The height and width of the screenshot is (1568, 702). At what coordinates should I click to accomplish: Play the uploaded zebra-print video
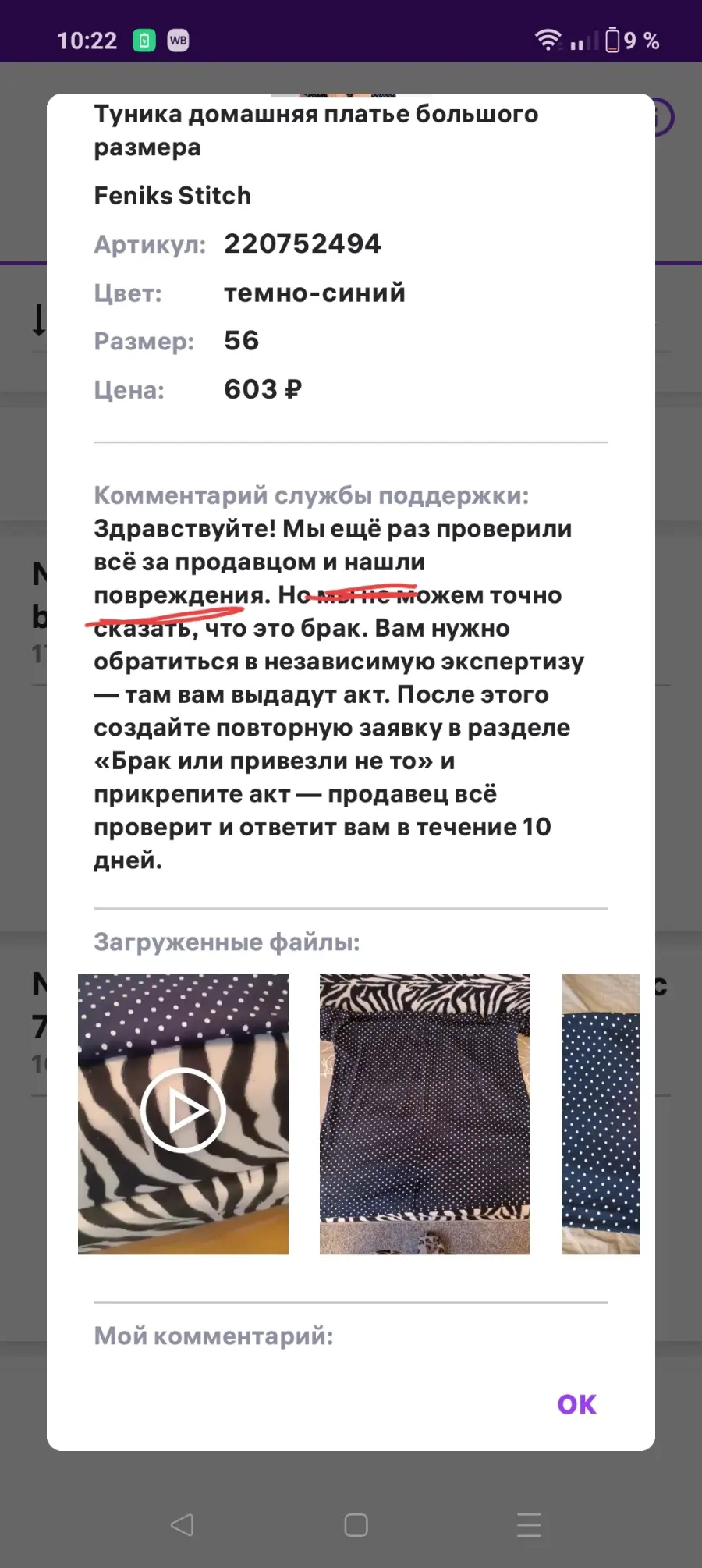(x=183, y=1113)
